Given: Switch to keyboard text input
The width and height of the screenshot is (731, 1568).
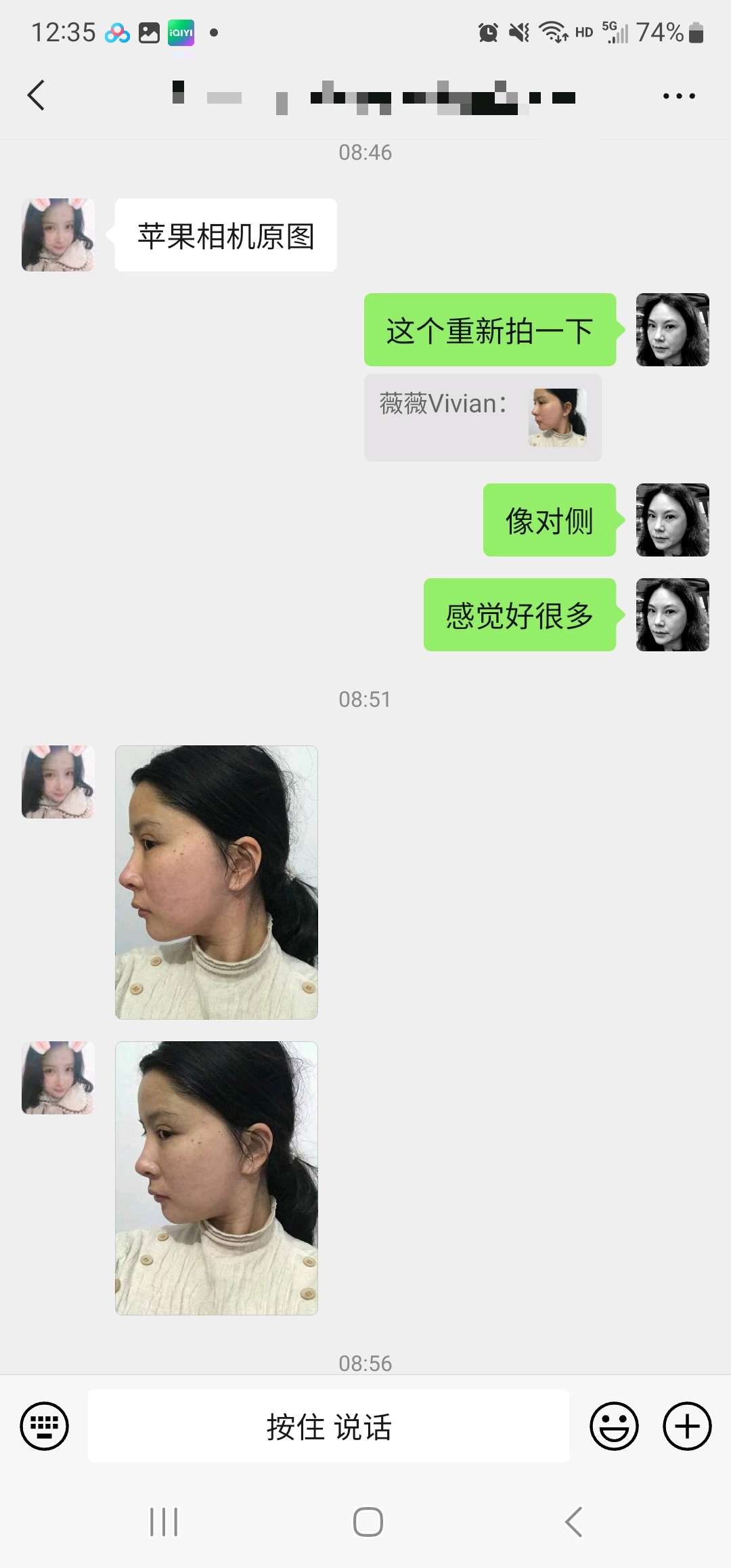Looking at the screenshot, I should pyautogui.click(x=45, y=1426).
